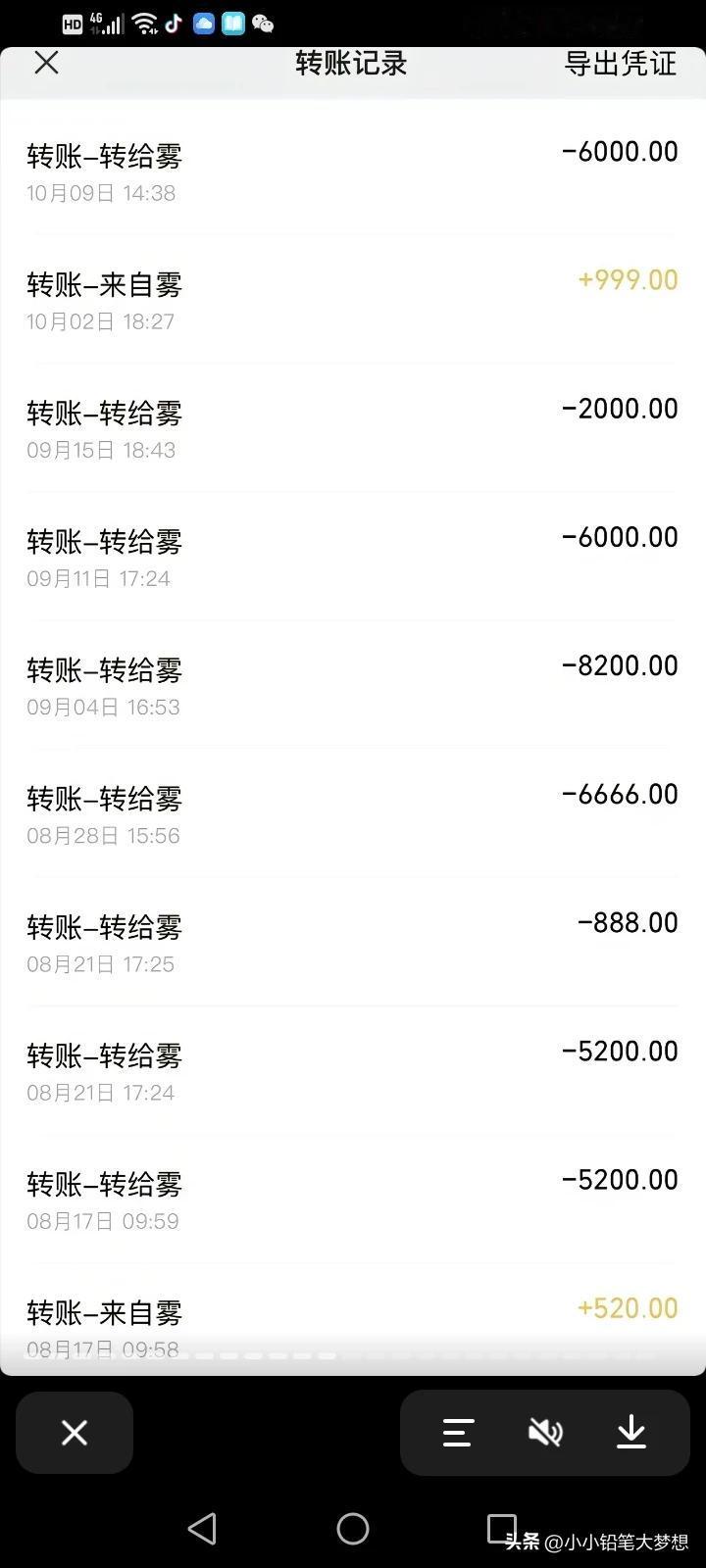Open the list menu icon in the viewer toolbar

point(458,1433)
